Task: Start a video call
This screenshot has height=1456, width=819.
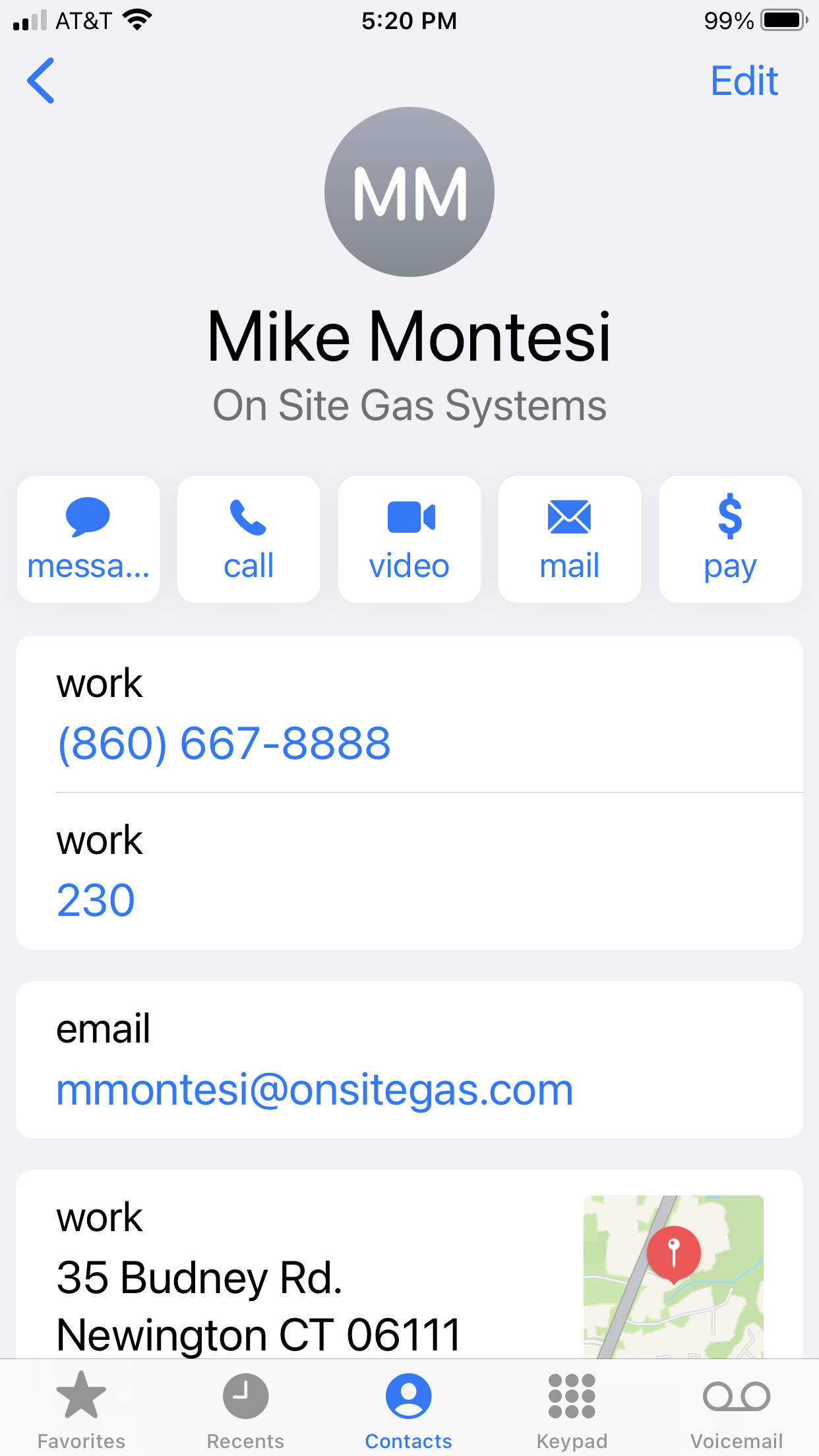Action: (x=409, y=539)
